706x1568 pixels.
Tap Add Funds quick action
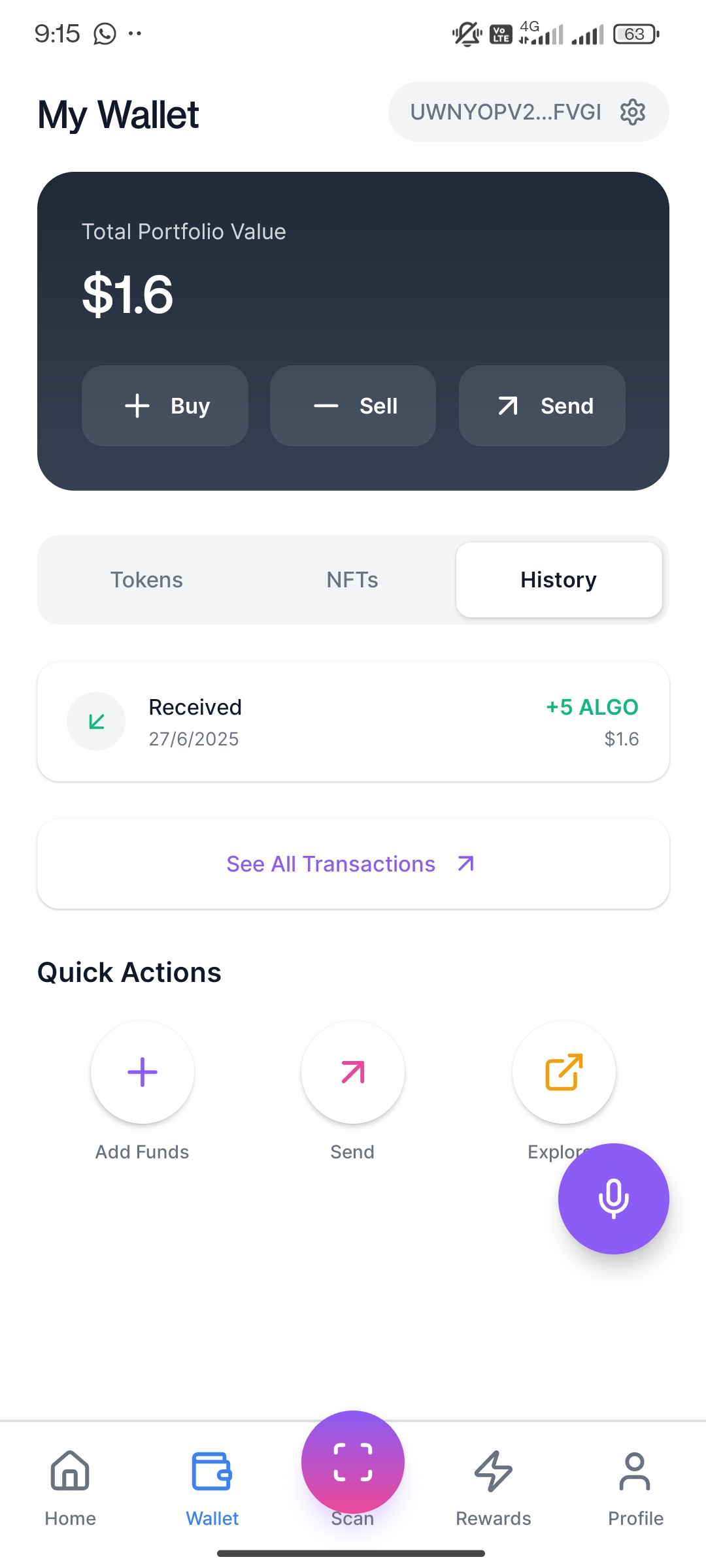tap(143, 1072)
